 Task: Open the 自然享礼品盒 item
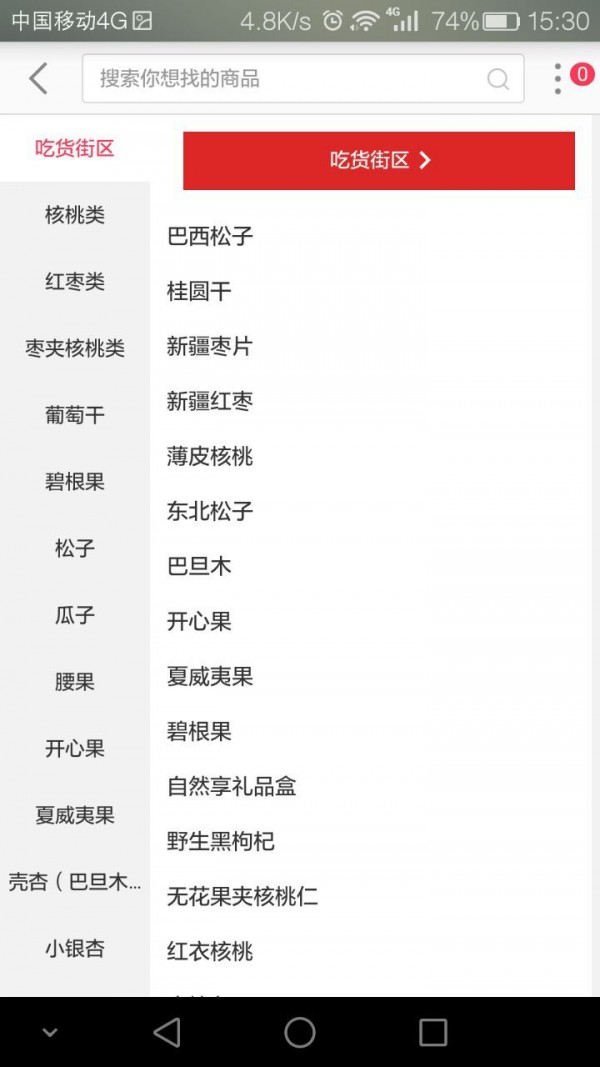click(232, 786)
